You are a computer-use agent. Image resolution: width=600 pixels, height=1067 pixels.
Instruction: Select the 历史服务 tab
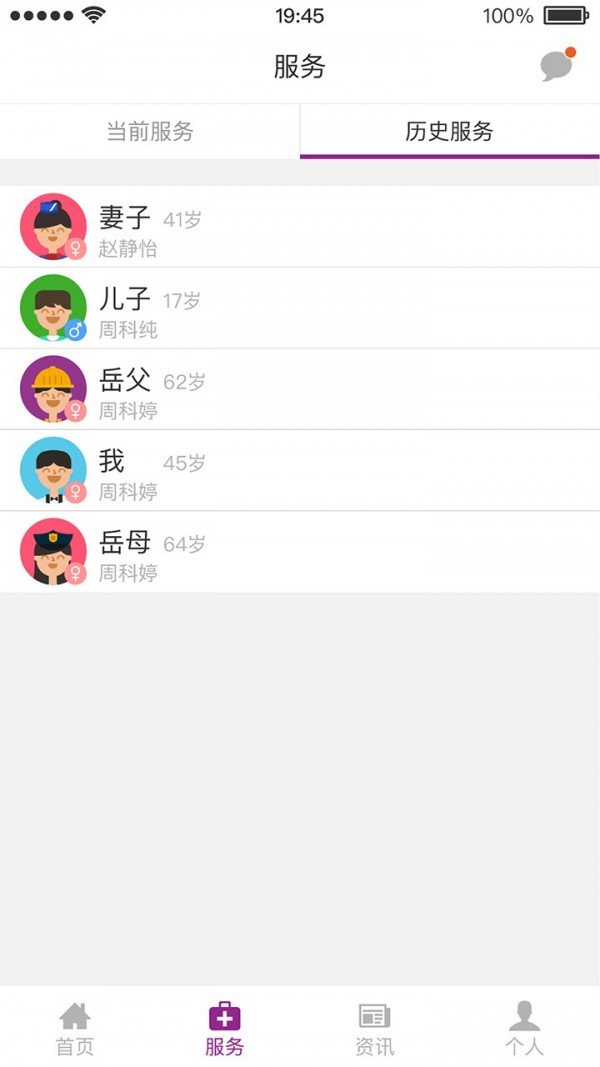click(x=449, y=131)
